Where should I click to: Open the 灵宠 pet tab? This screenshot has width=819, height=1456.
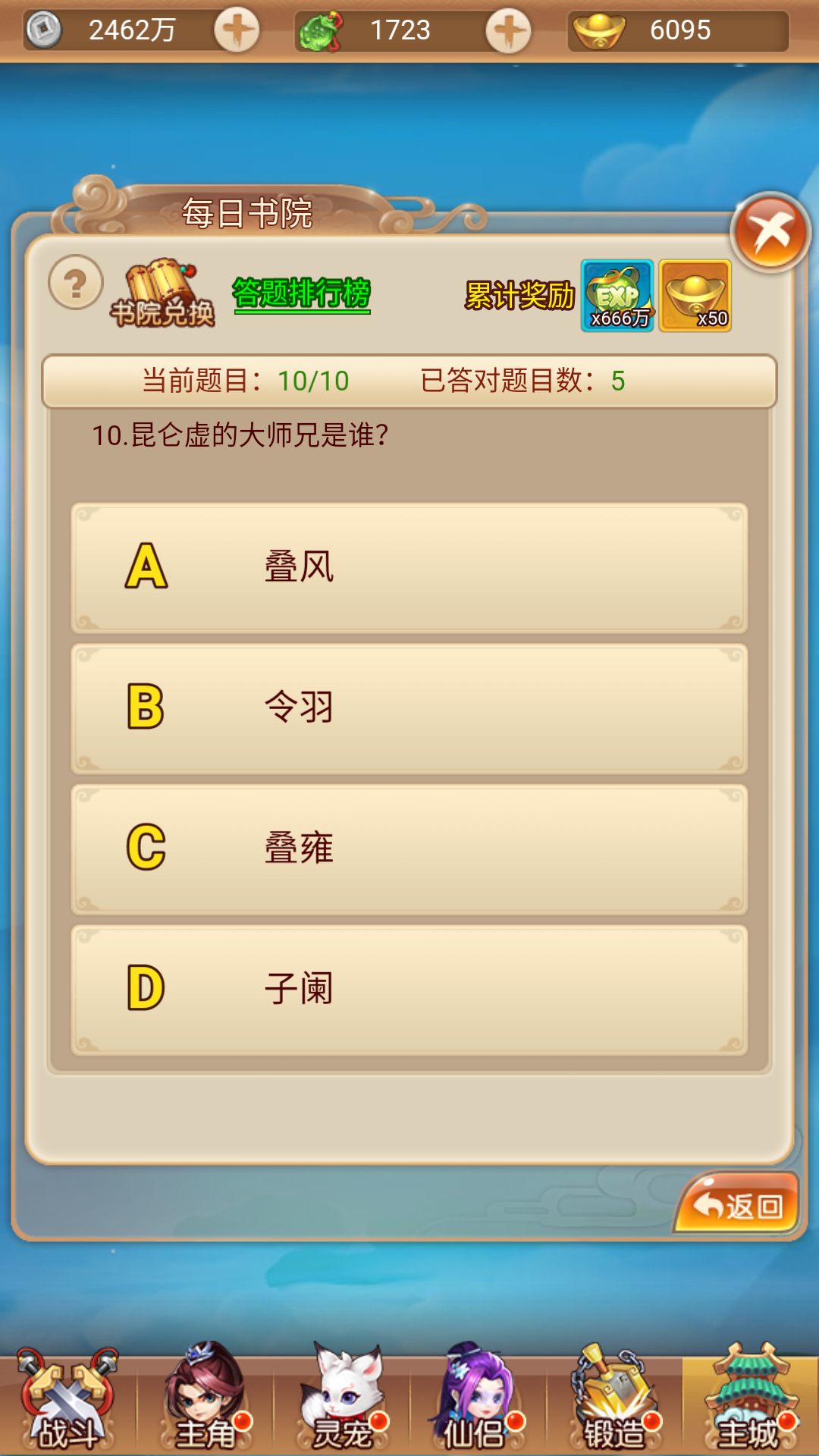(x=342, y=1401)
